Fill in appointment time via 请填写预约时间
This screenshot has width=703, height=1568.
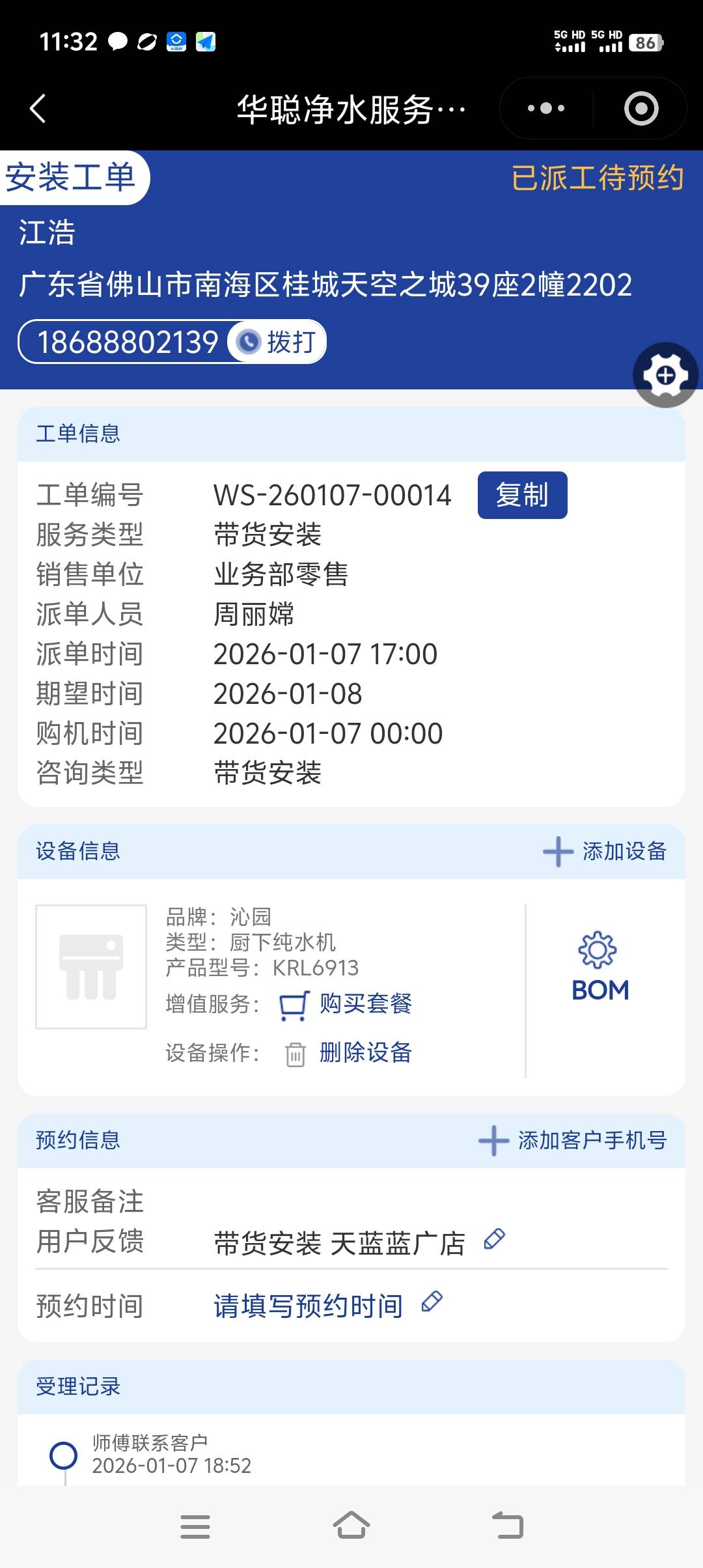pos(309,1306)
